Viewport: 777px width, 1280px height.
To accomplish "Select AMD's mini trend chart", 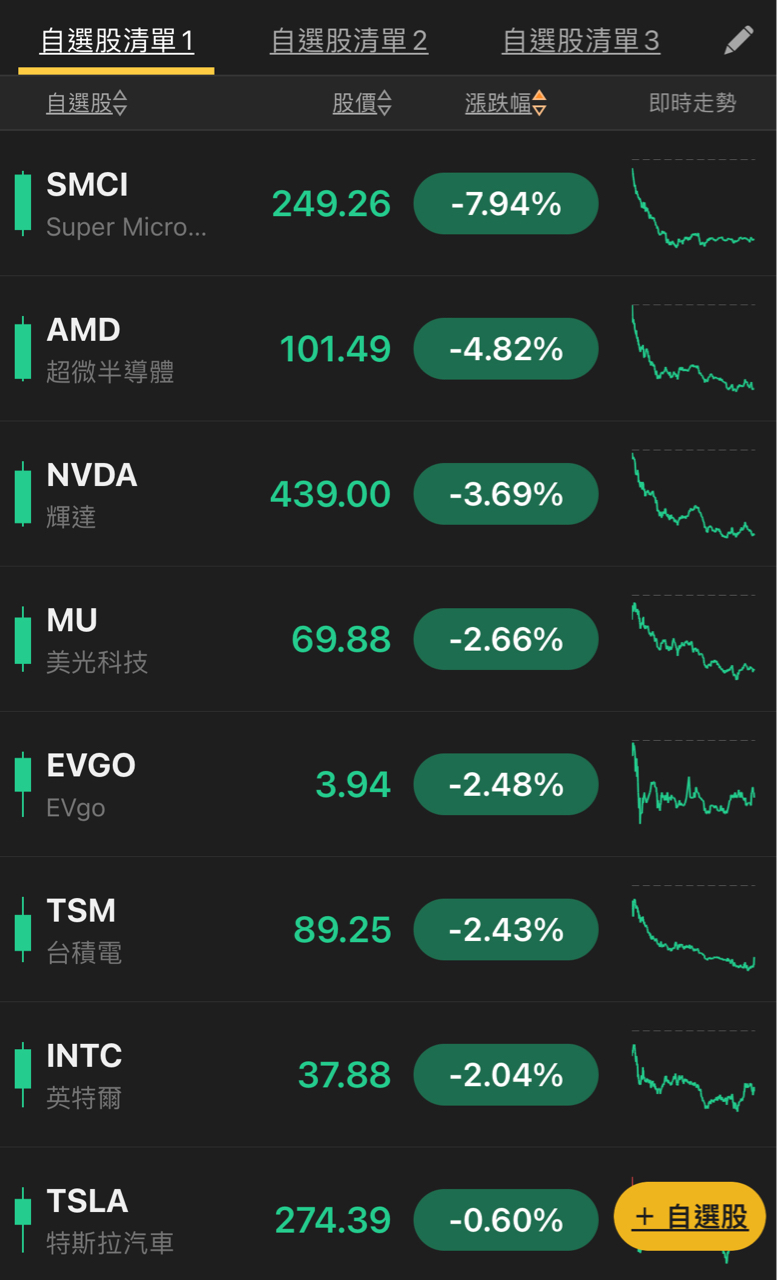I will tap(690, 349).
